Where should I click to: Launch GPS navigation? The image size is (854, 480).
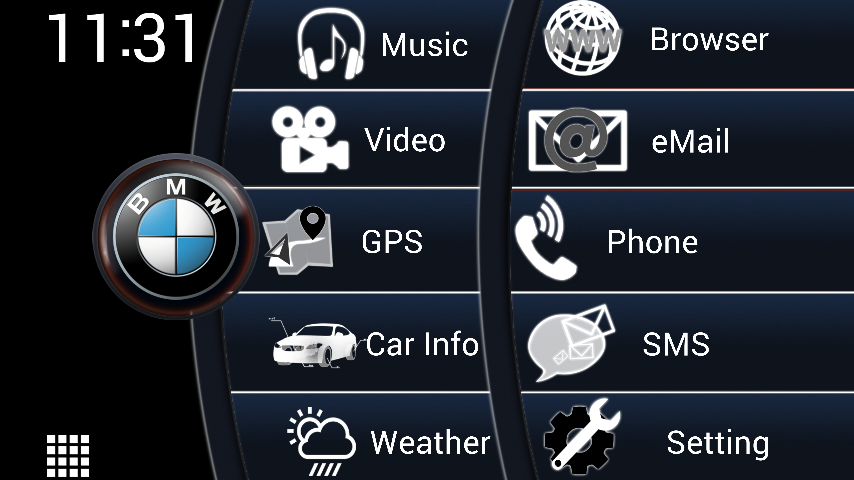click(360, 241)
